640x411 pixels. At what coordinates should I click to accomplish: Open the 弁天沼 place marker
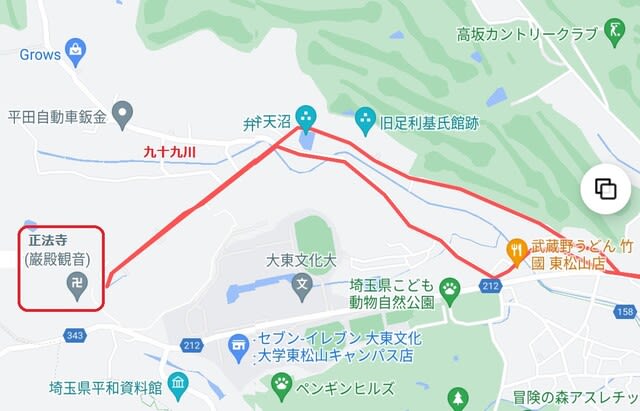[307, 118]
